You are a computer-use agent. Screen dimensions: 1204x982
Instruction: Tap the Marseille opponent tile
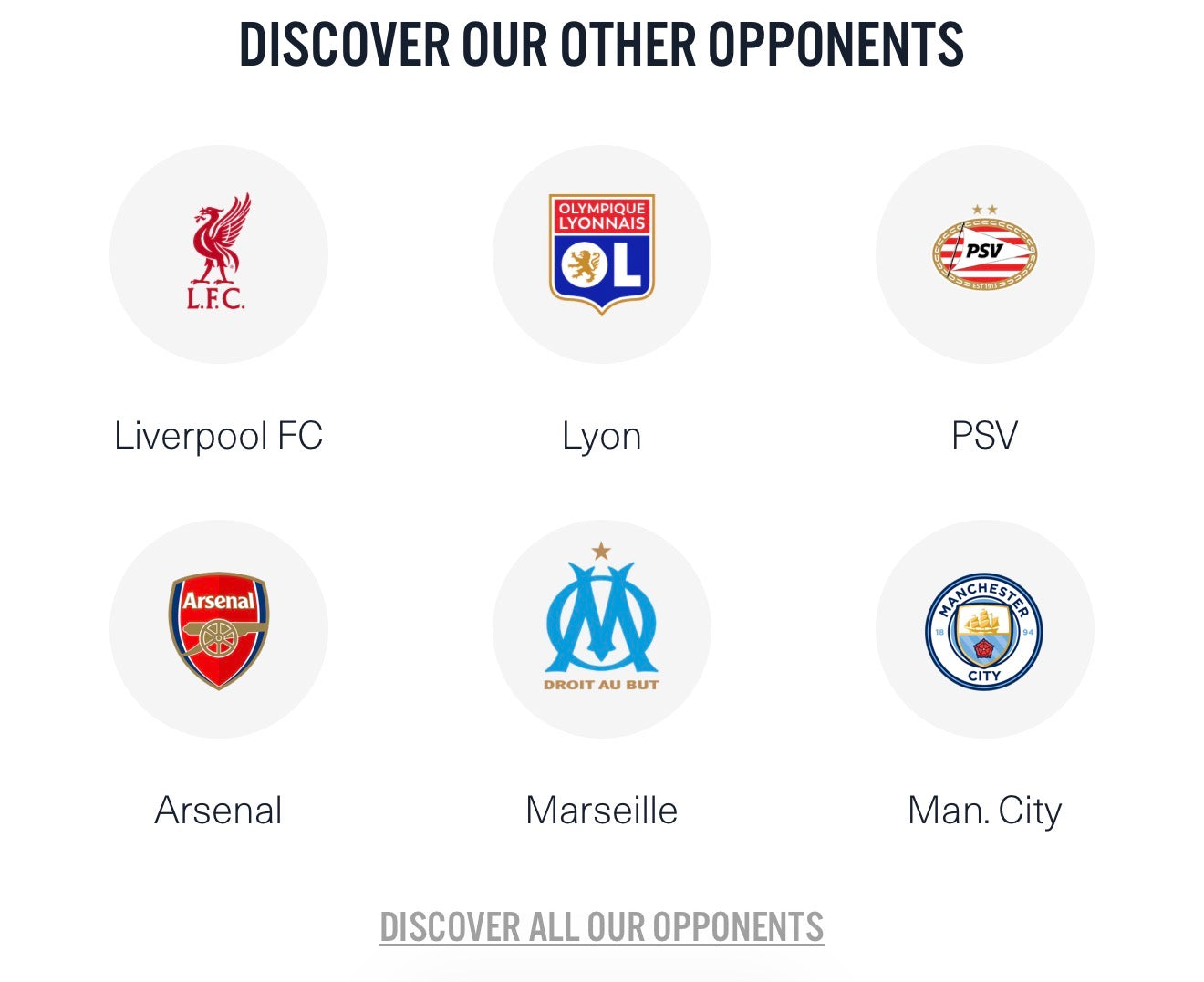click(x=602, y=629)
